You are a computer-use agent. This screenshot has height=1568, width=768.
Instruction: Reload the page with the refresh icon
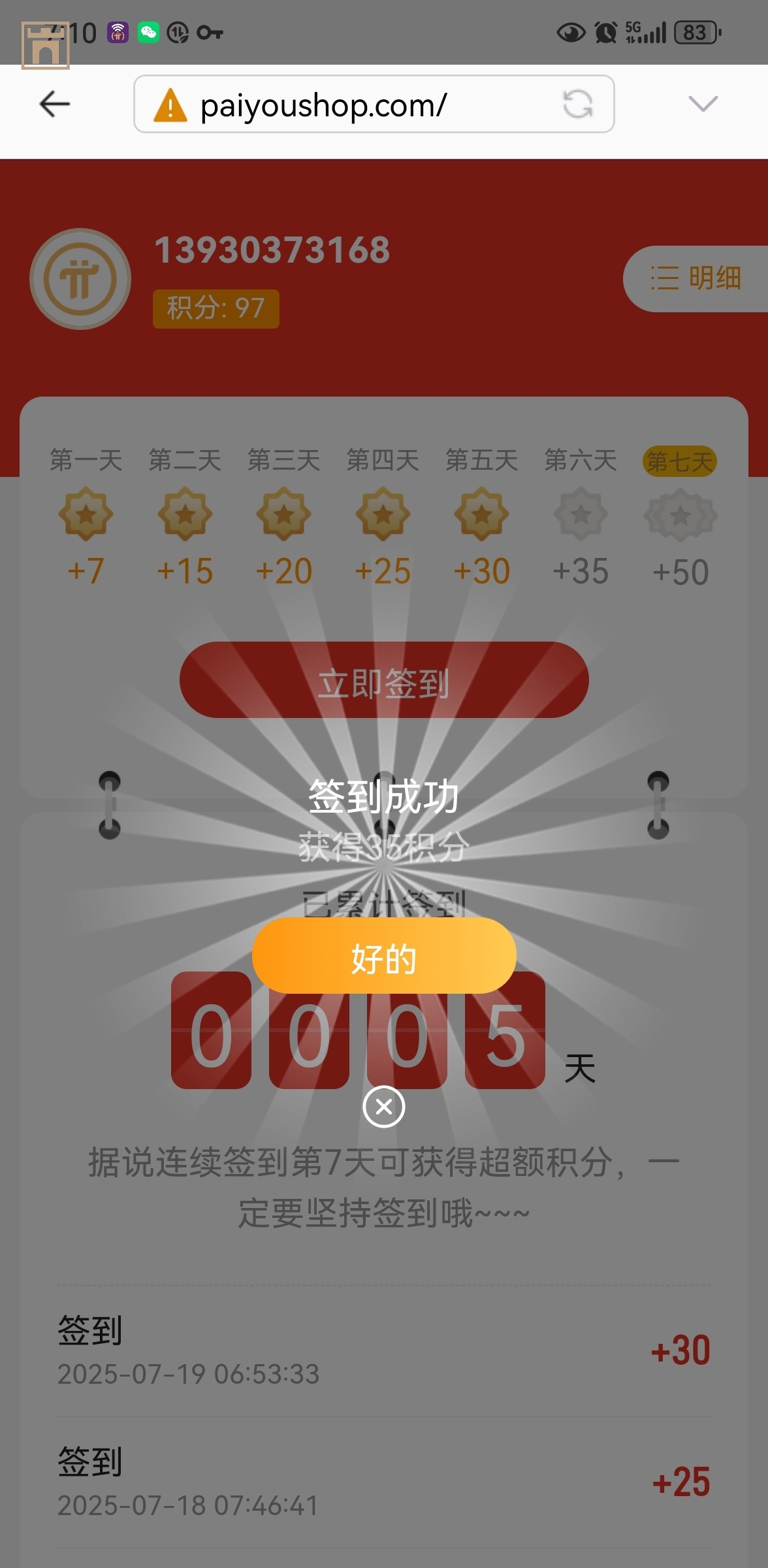[577, 104]
